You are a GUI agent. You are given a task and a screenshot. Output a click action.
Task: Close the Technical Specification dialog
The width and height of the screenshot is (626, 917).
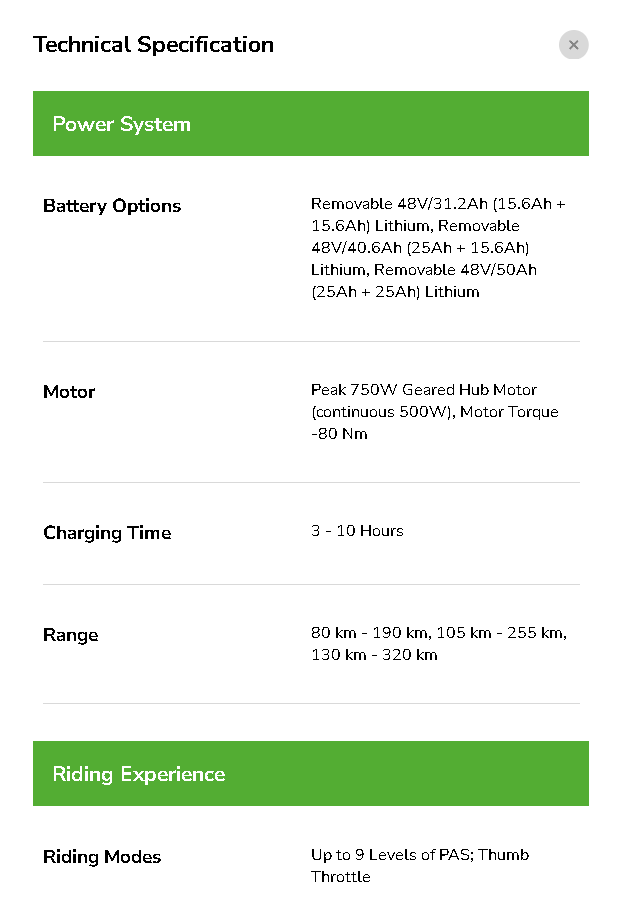point(573,45)
